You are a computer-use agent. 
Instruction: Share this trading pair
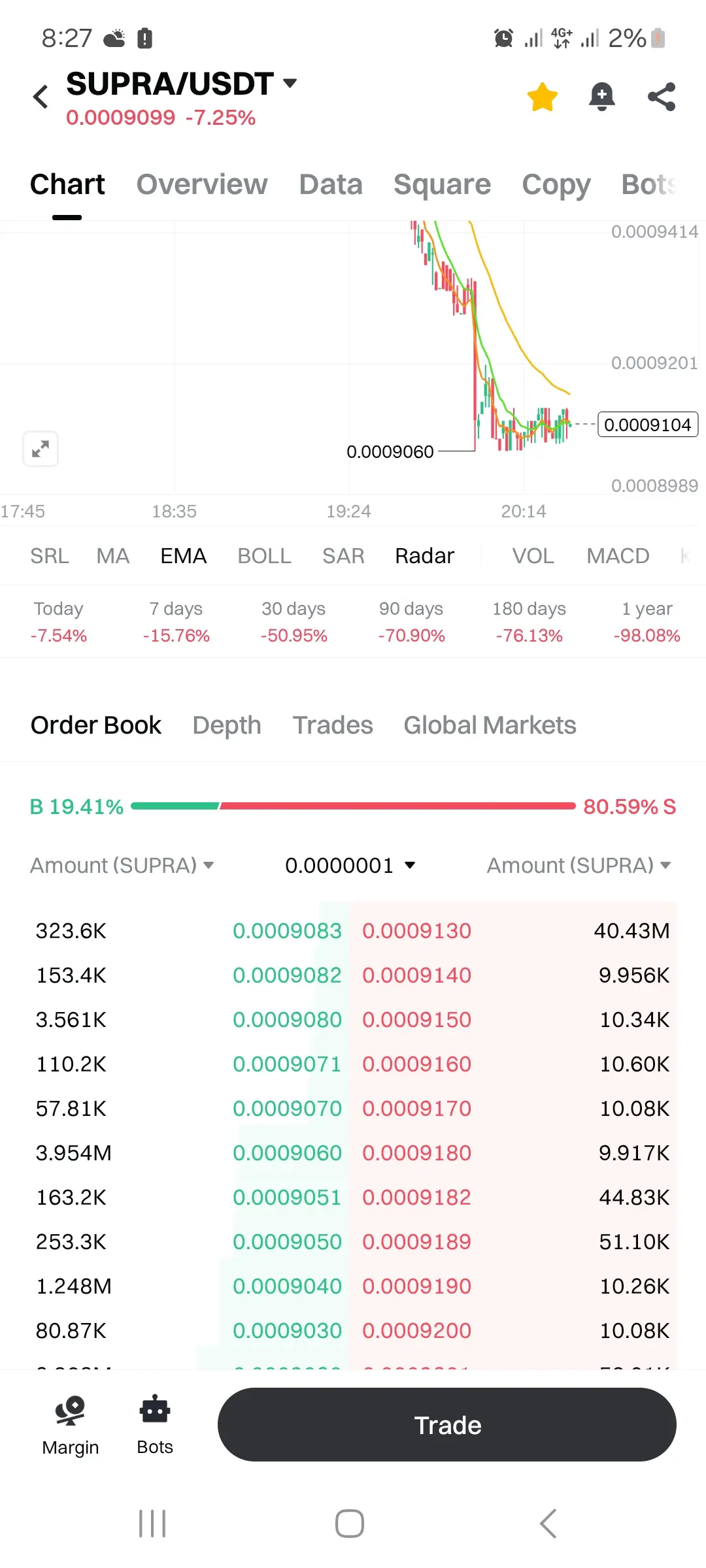pyautogui.click(x=662, y=97)
